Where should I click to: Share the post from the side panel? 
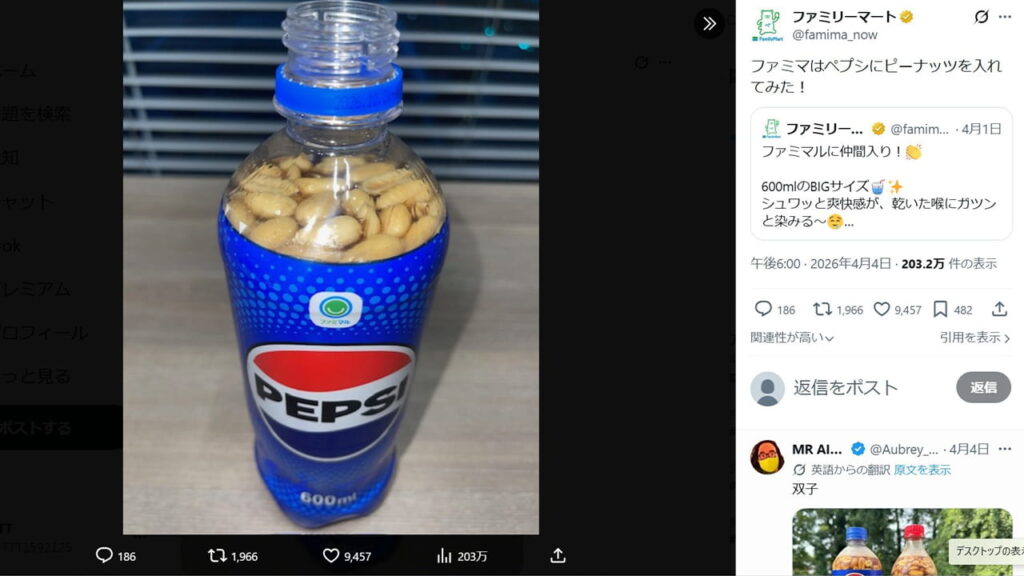point(999,309)
